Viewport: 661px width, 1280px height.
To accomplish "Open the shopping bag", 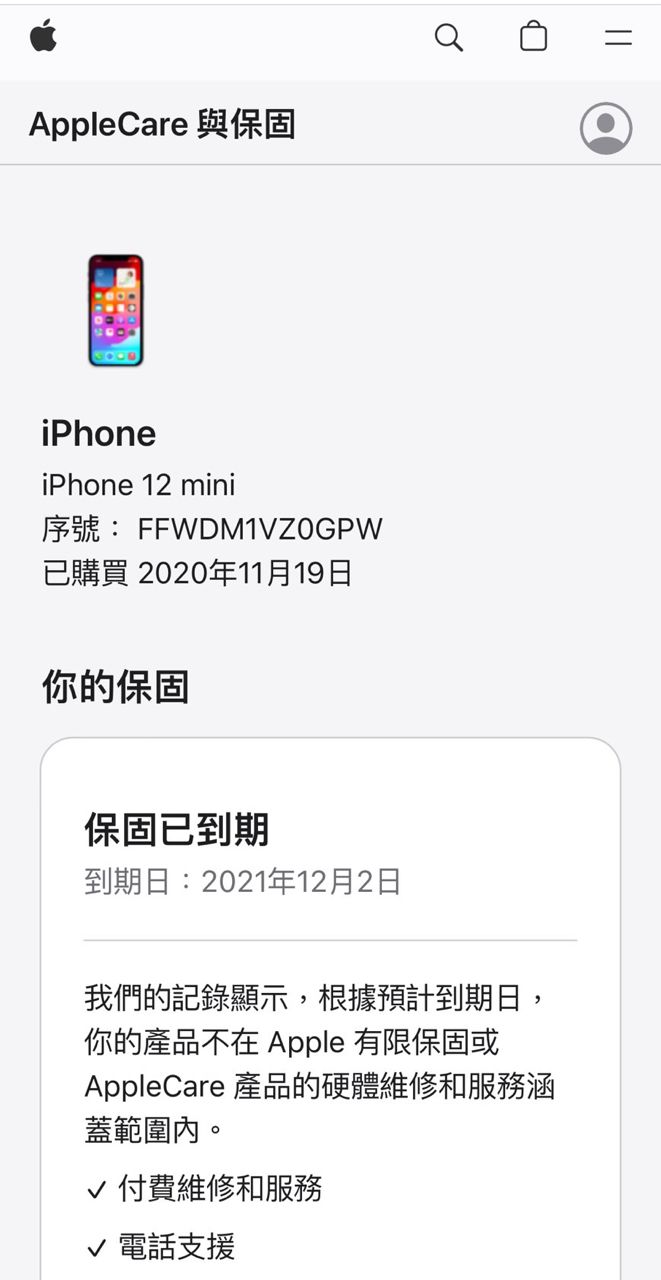I will pyautogui.click(x=534, y=37).
